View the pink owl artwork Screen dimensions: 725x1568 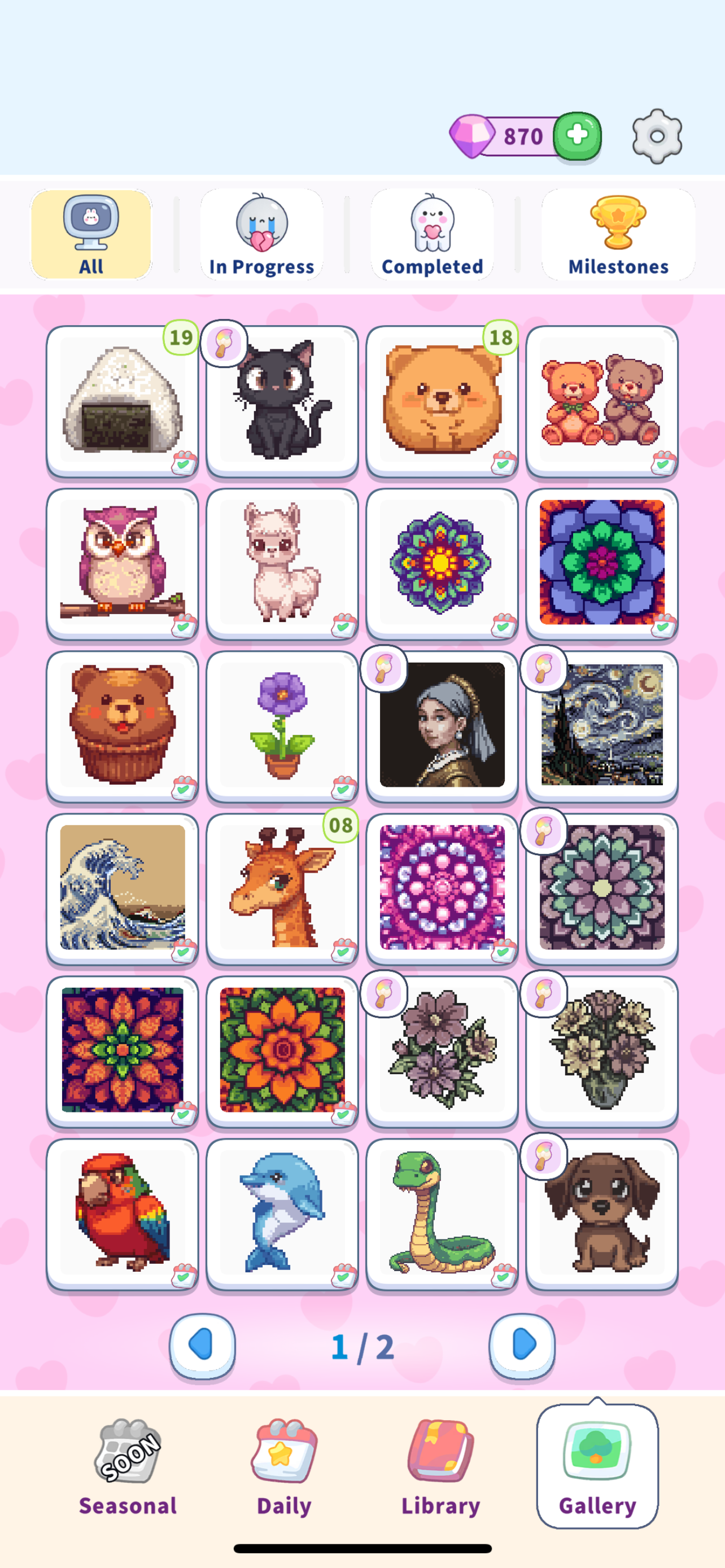[123, 564]
